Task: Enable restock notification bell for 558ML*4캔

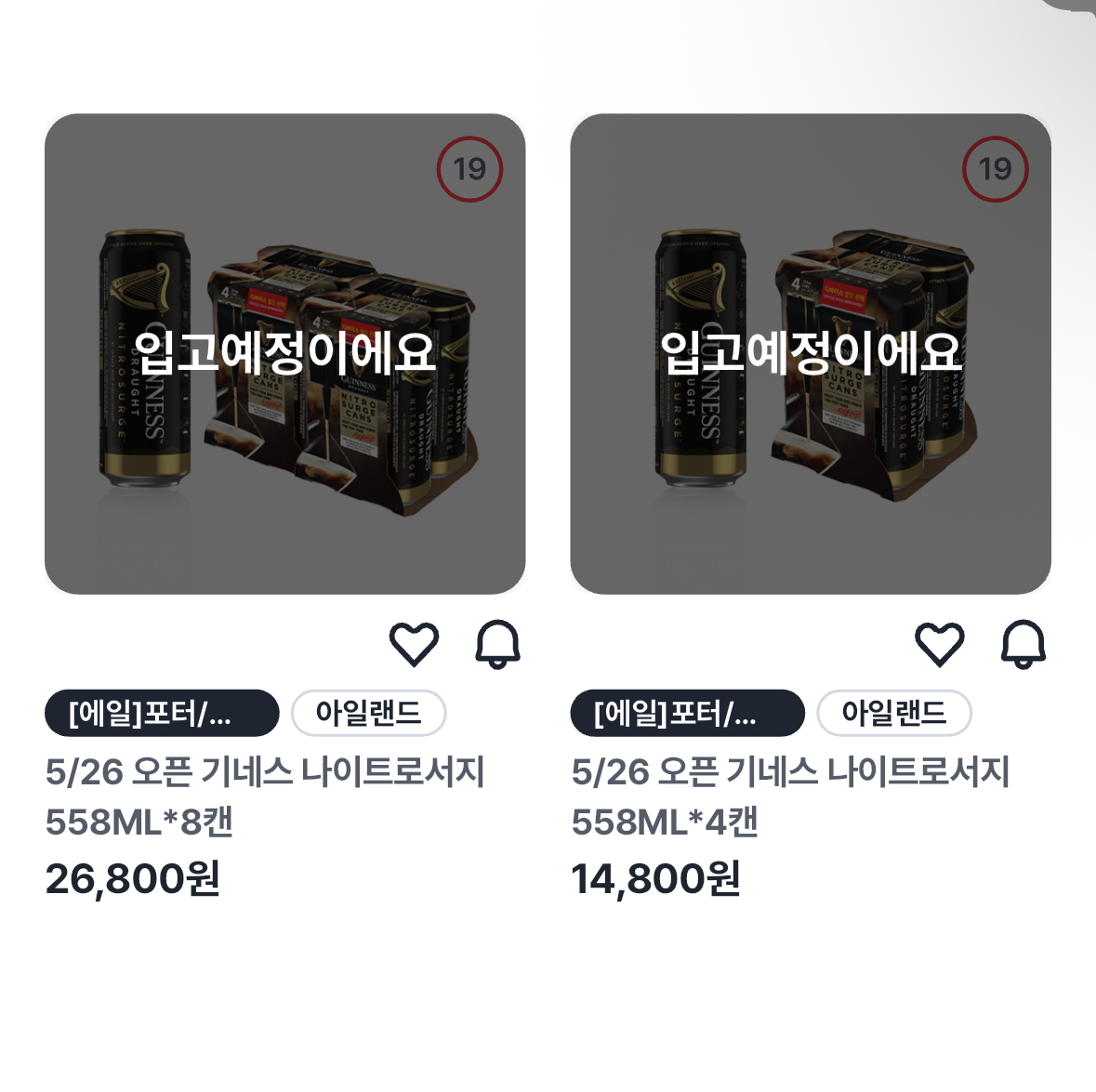Action: [1023, 644]
